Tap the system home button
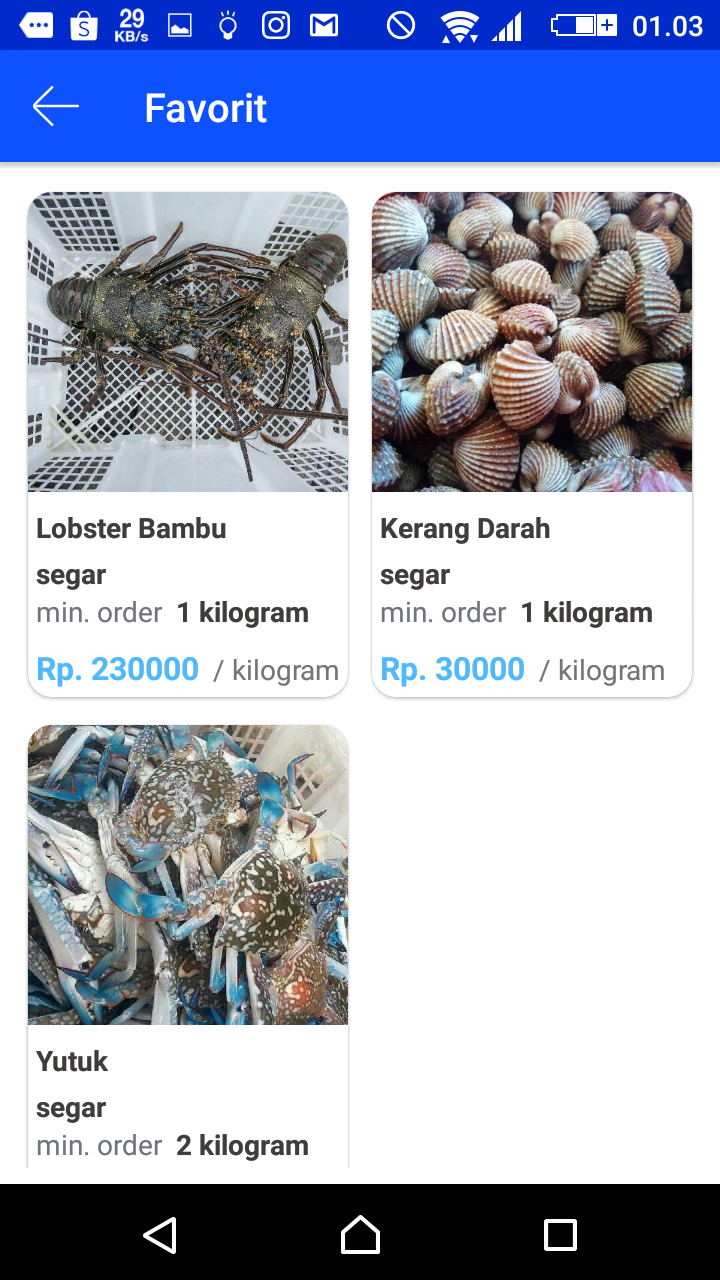720x1280 pixels. point(360,1235)
